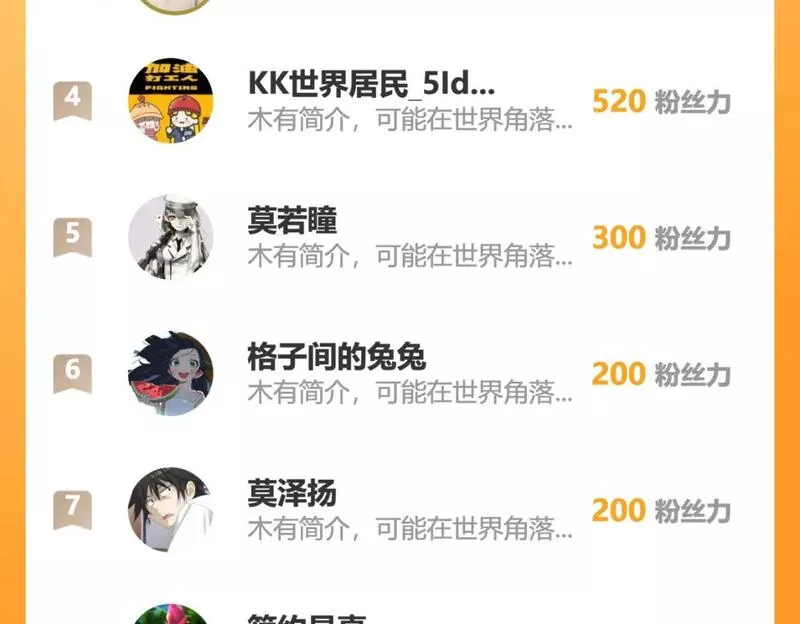The height and width of the screenshot is (624, 800).
Task: Open 莫若瞳's profile row
Action: click(399, 237)
